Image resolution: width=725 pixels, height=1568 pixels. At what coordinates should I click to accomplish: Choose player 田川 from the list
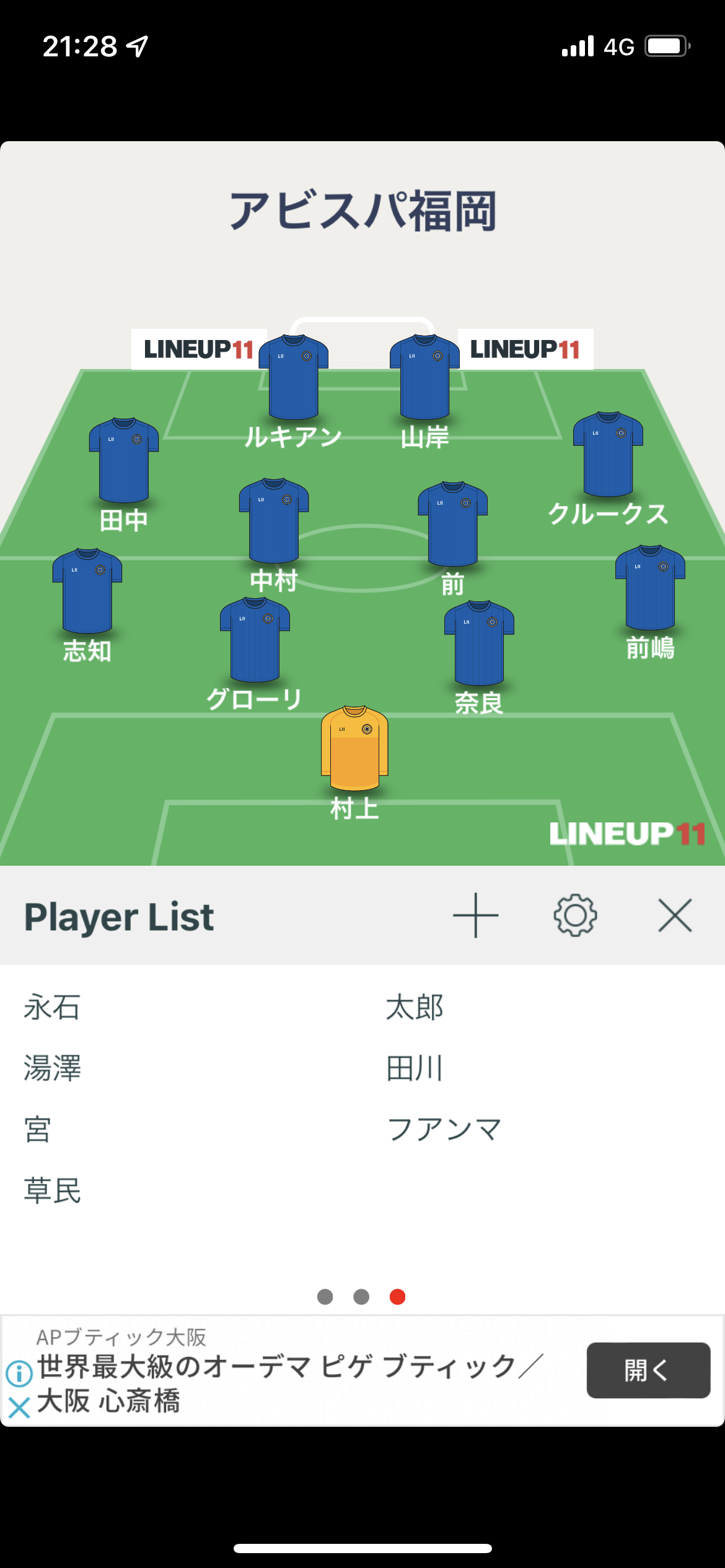(415, 1068)
